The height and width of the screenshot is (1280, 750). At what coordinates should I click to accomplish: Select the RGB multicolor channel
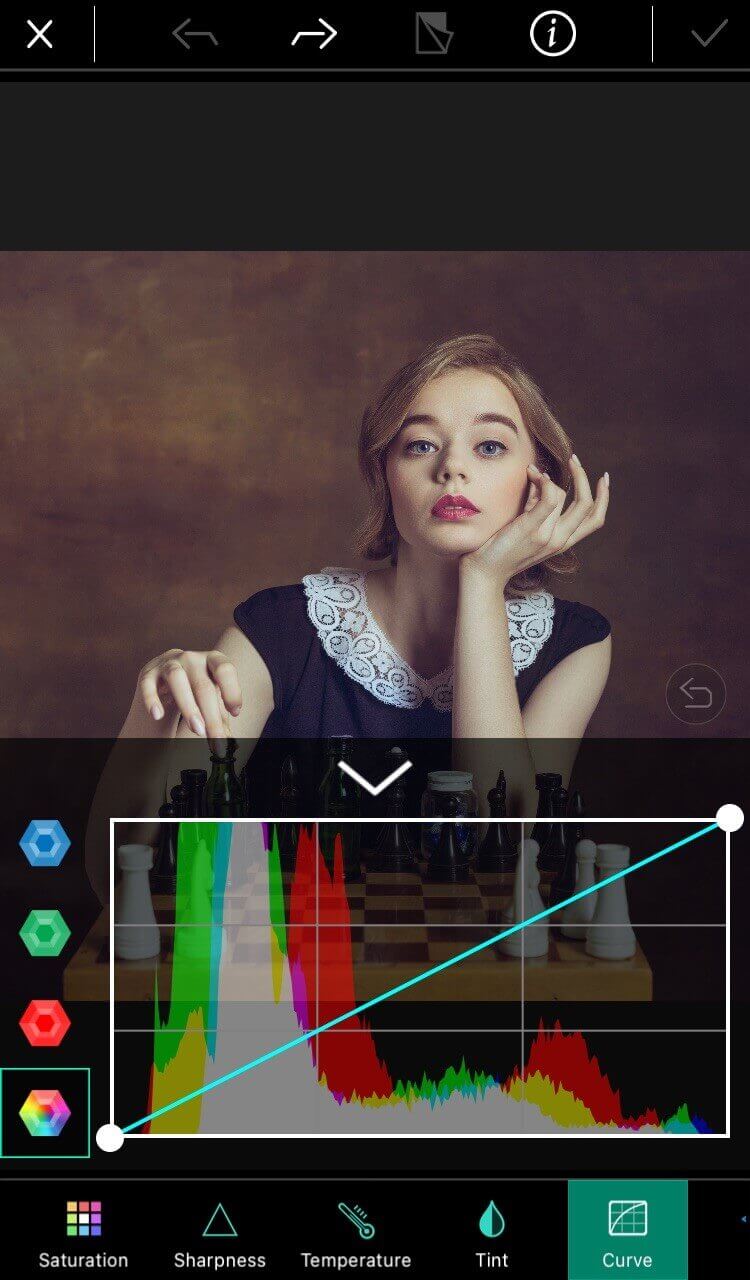45,1112
